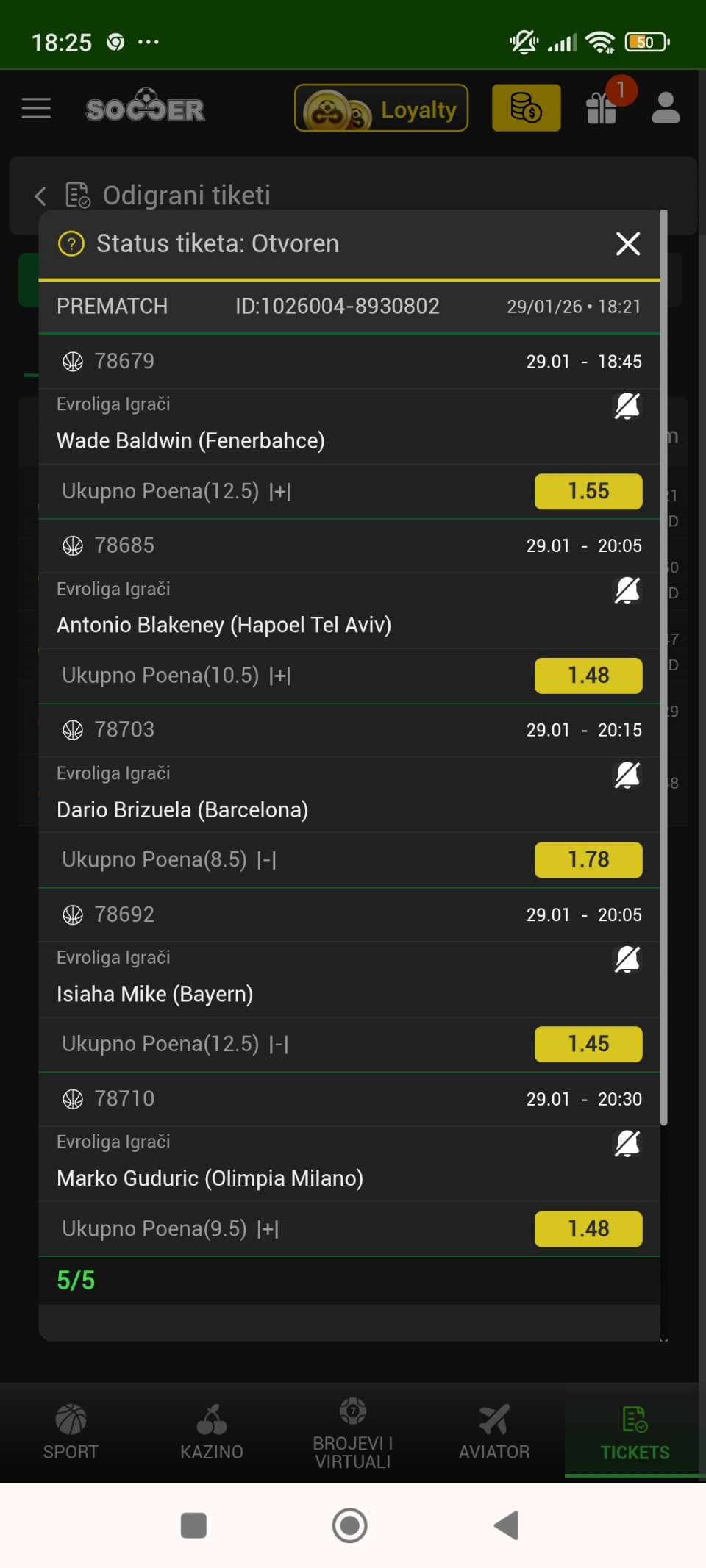The height and width of the screenshot is (1568, 706).
Task: Toggle notification bell for Isiaha Mike
Action: coord(627,959)
